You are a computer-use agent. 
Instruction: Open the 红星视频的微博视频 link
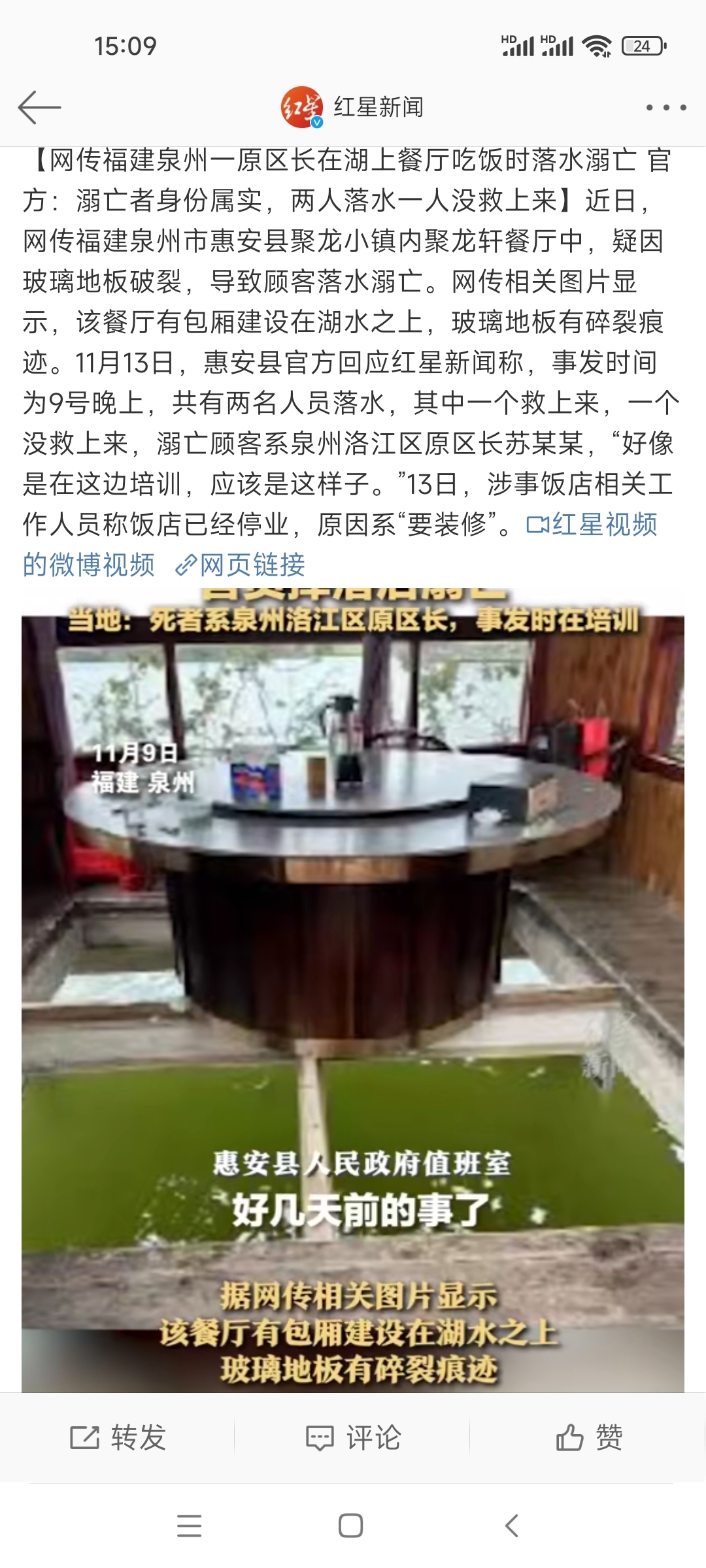point(592,524)
